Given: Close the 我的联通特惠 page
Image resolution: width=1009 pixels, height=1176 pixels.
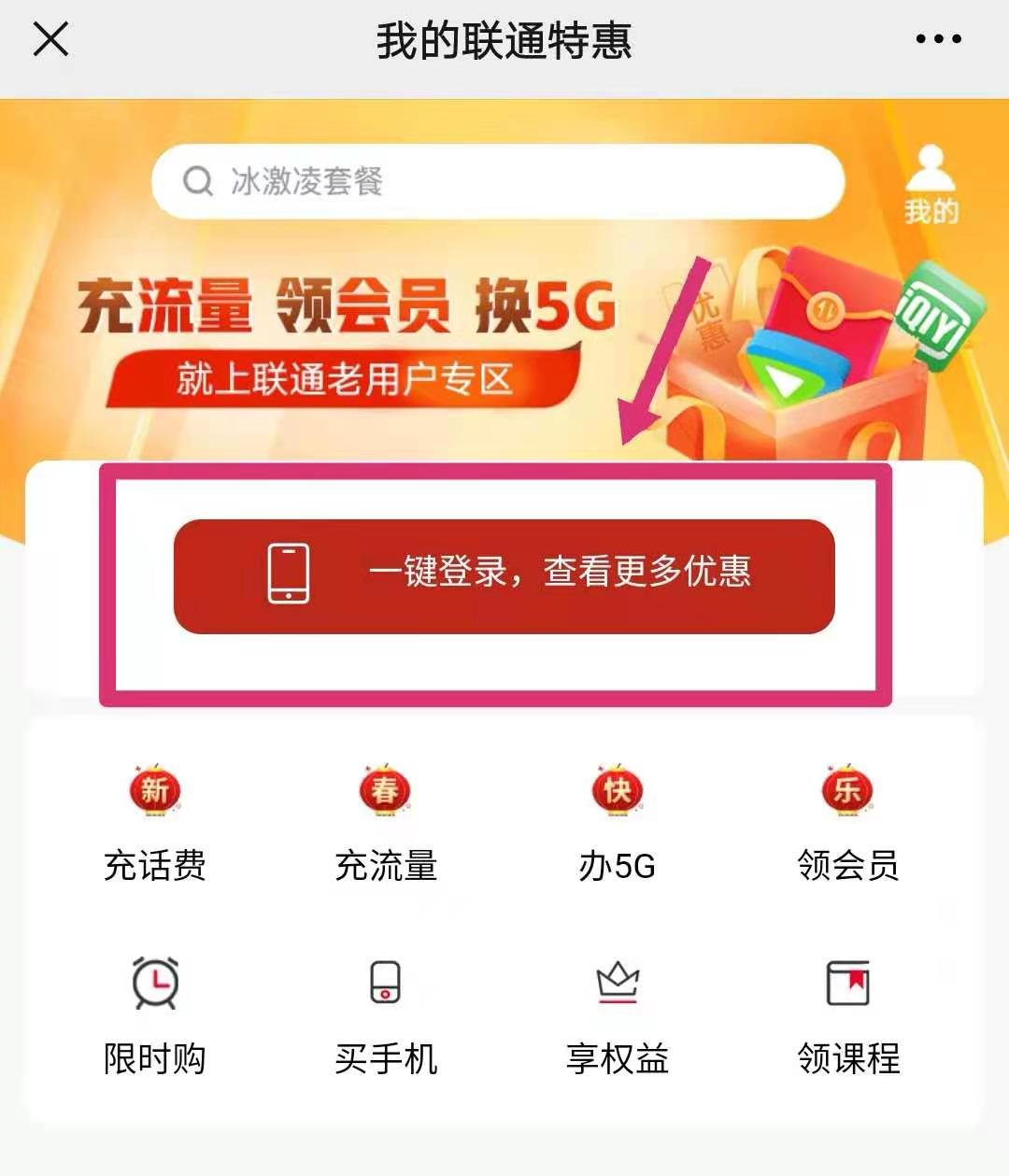Looking at the screenshot, I should pos(50,39).
